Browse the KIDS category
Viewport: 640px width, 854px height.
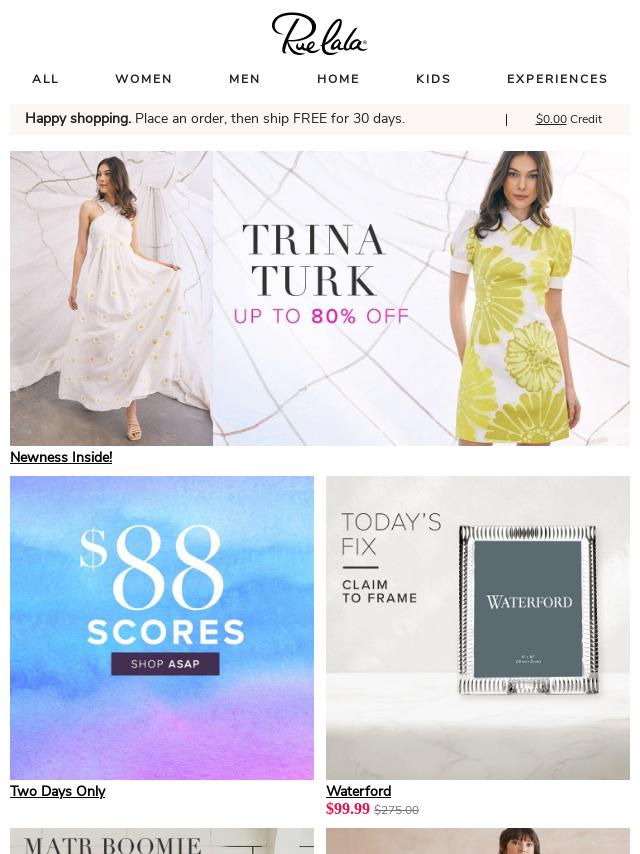pos(433,79)
